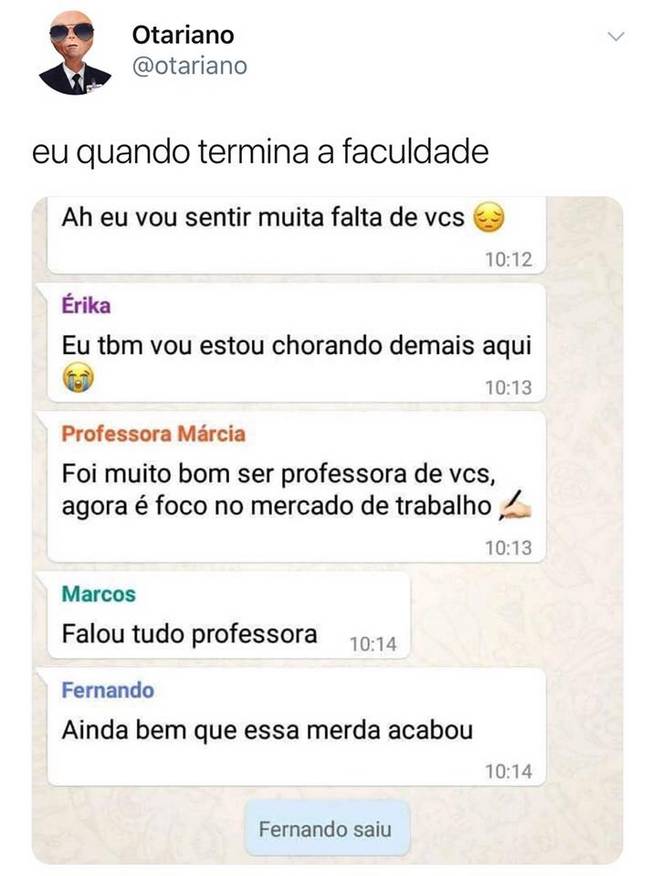Open the tweet options chevron
The width and height of the screenshot is (650, 876).
pos(616,37)
